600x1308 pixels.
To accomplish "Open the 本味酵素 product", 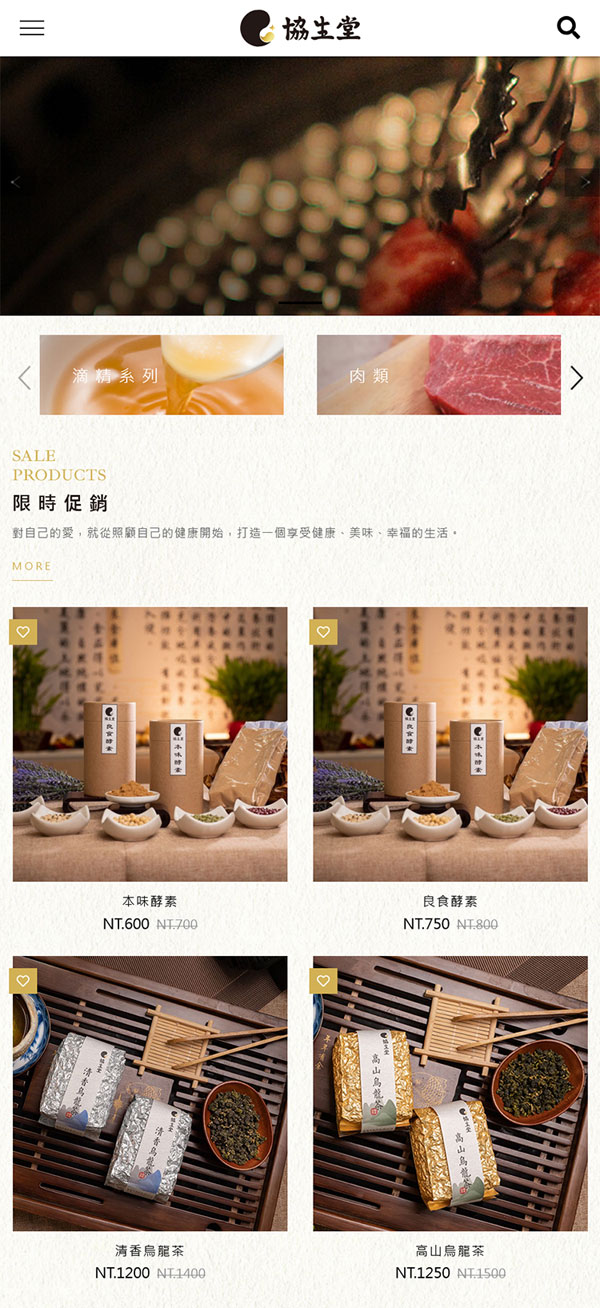I will pyautogui.click(x=150, y=744).
